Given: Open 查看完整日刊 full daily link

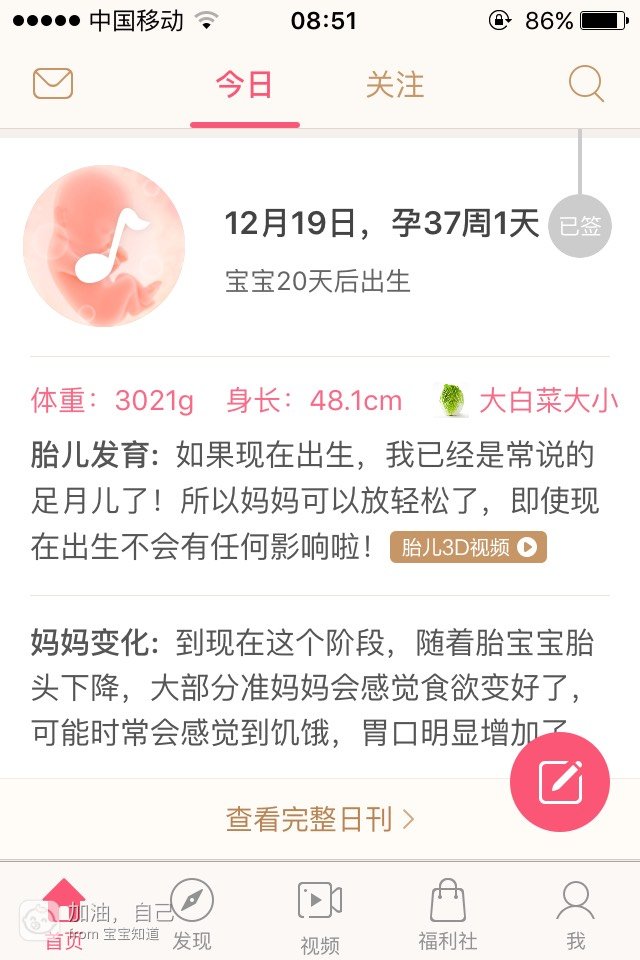Looking at the screenshot, I should pyautogui.click(x=320, y=820).
